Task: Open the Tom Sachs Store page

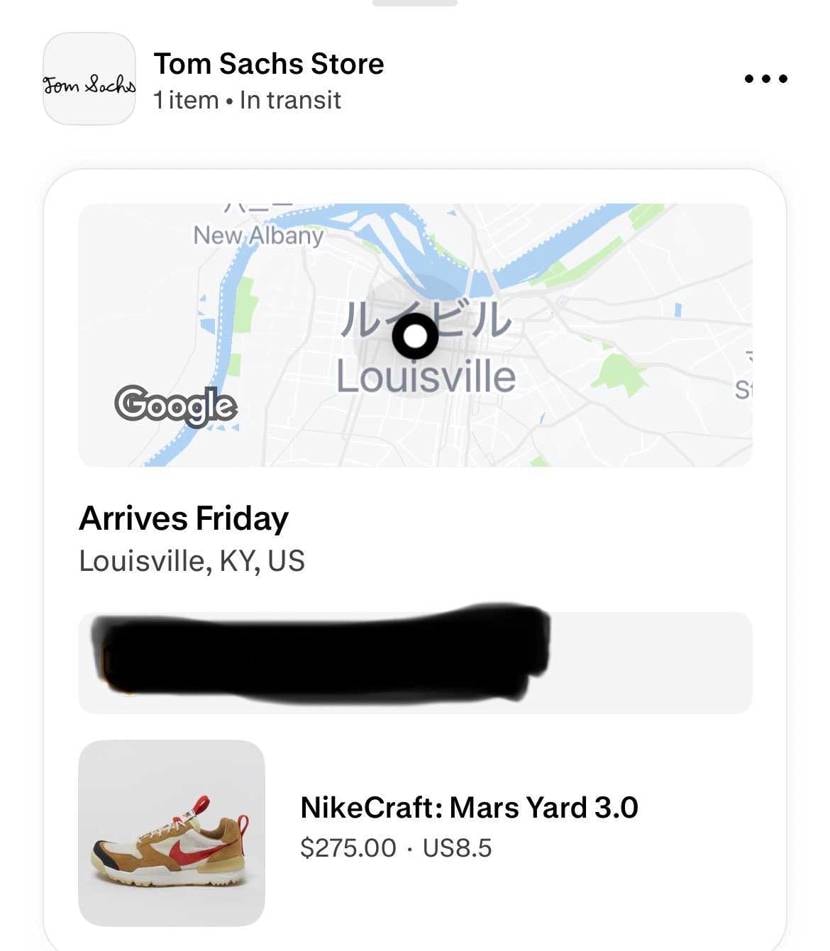Action: click(268, 64)
